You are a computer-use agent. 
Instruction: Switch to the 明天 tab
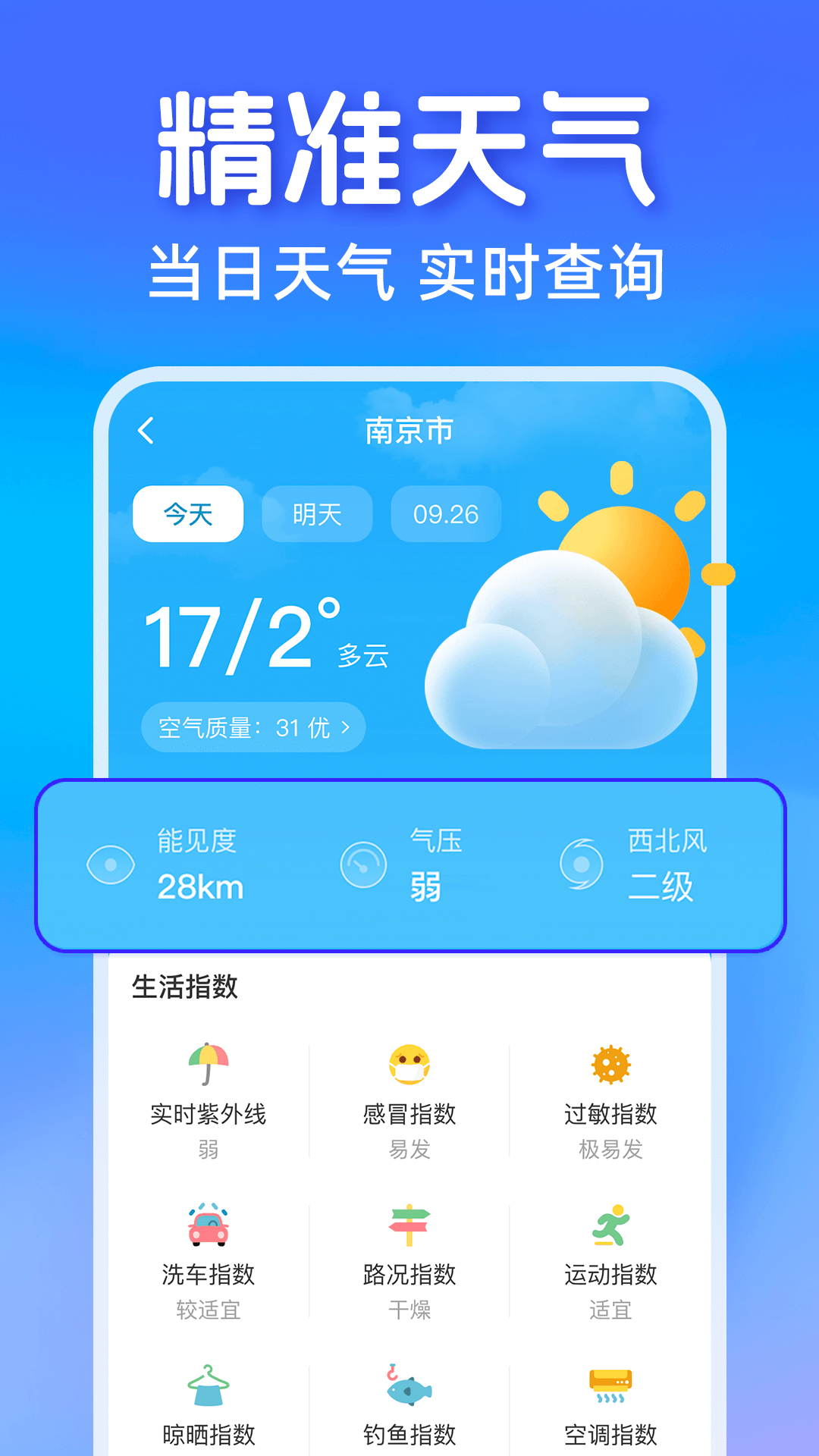coord(316,514)
